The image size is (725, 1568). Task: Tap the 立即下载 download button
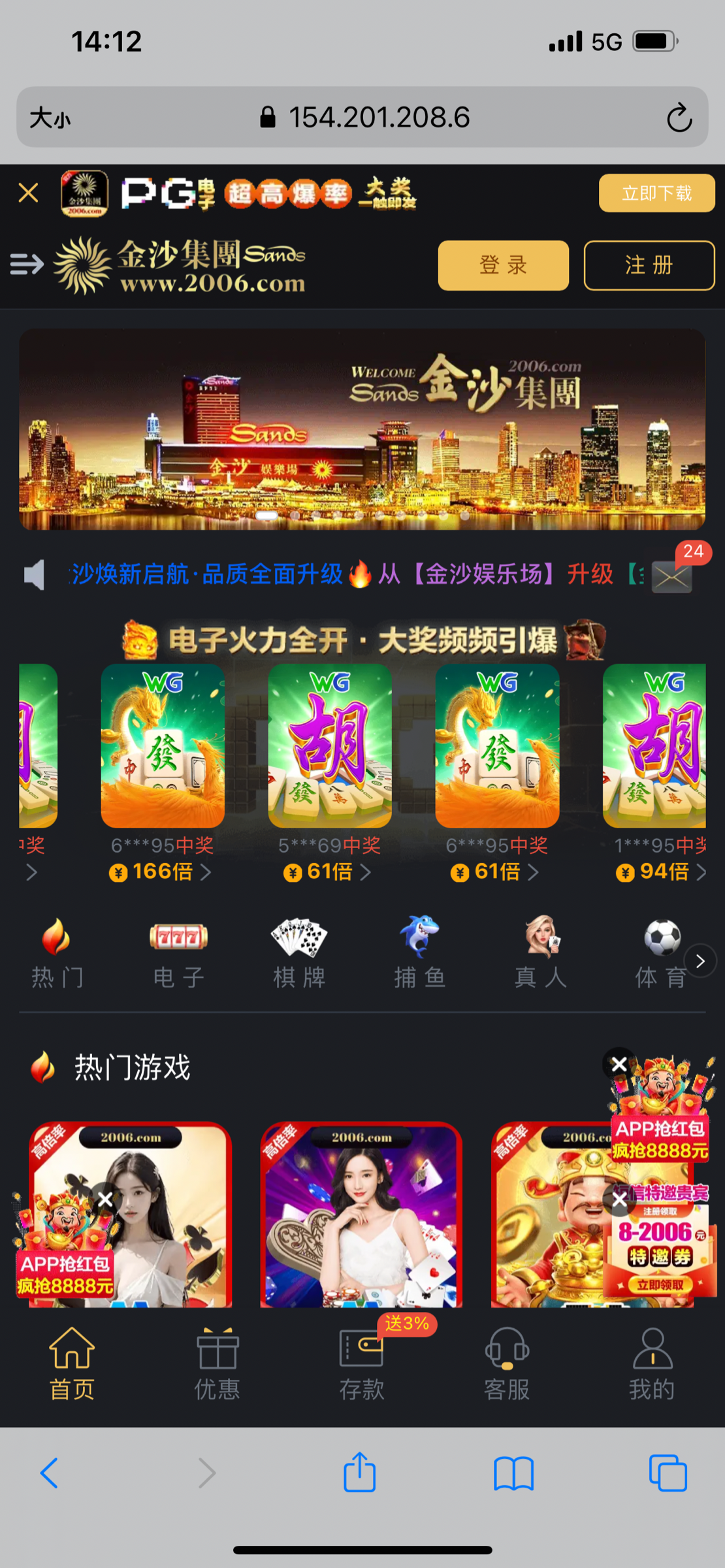tap(656, 193)
